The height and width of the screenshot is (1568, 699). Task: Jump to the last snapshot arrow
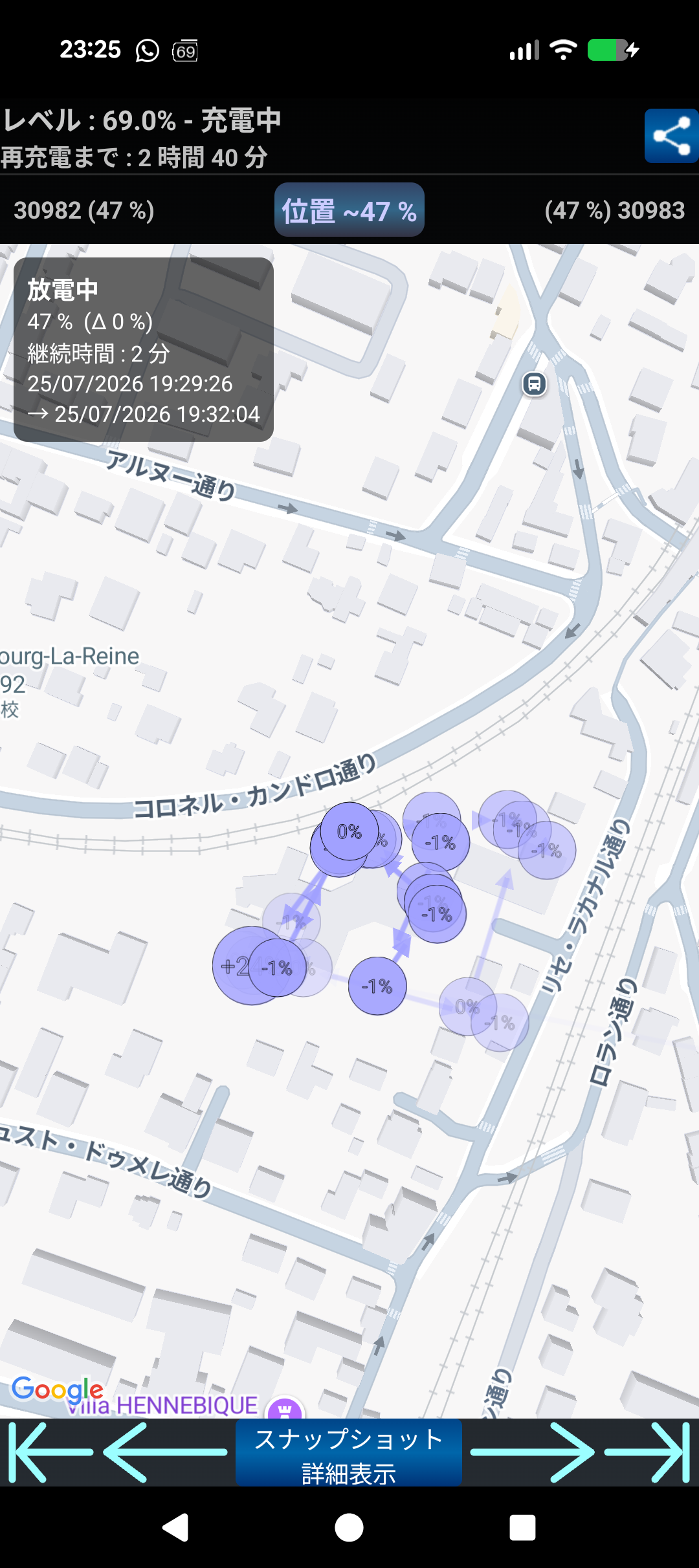(x=647, y=1452)
